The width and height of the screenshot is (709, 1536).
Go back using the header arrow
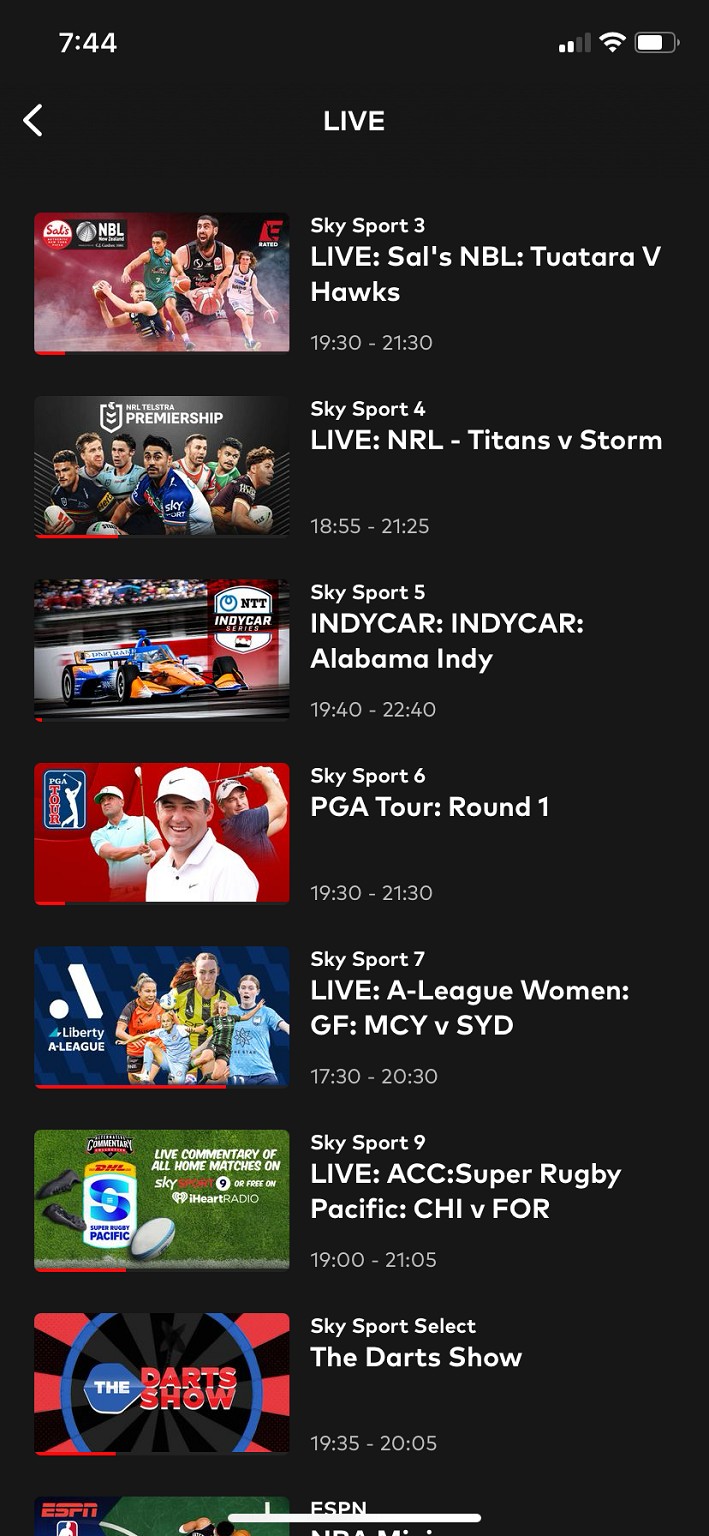[x=33, y=121]
